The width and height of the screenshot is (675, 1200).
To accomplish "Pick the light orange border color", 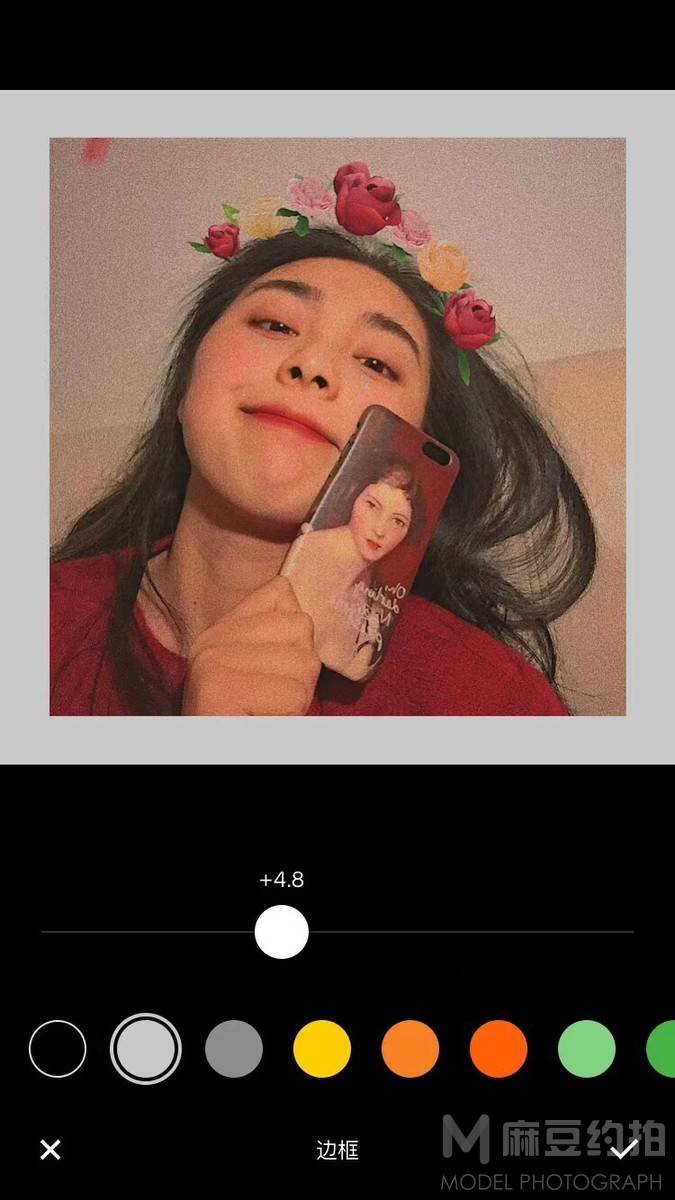I will 410,1048.
